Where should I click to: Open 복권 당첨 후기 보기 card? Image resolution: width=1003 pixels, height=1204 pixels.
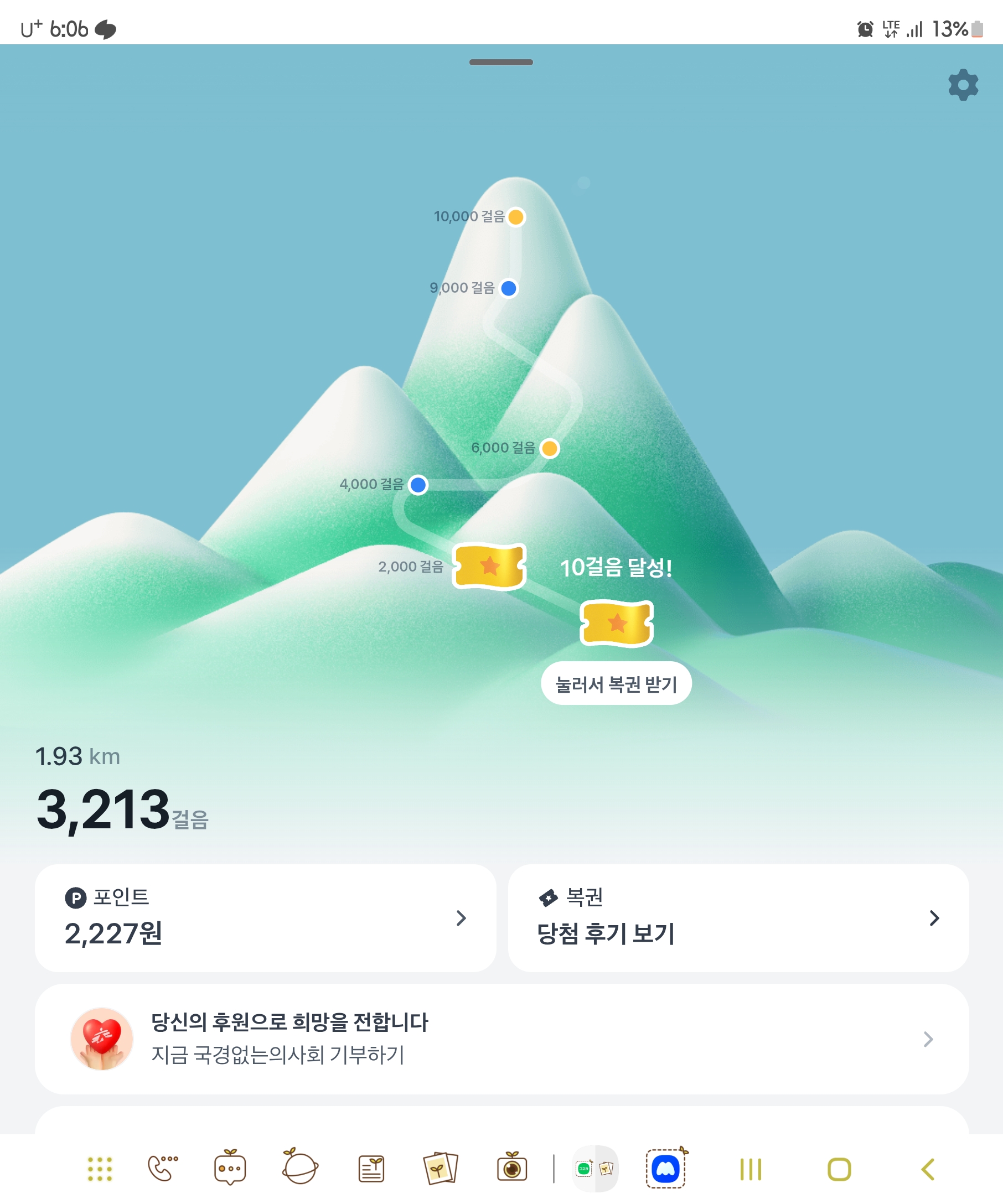738,917
